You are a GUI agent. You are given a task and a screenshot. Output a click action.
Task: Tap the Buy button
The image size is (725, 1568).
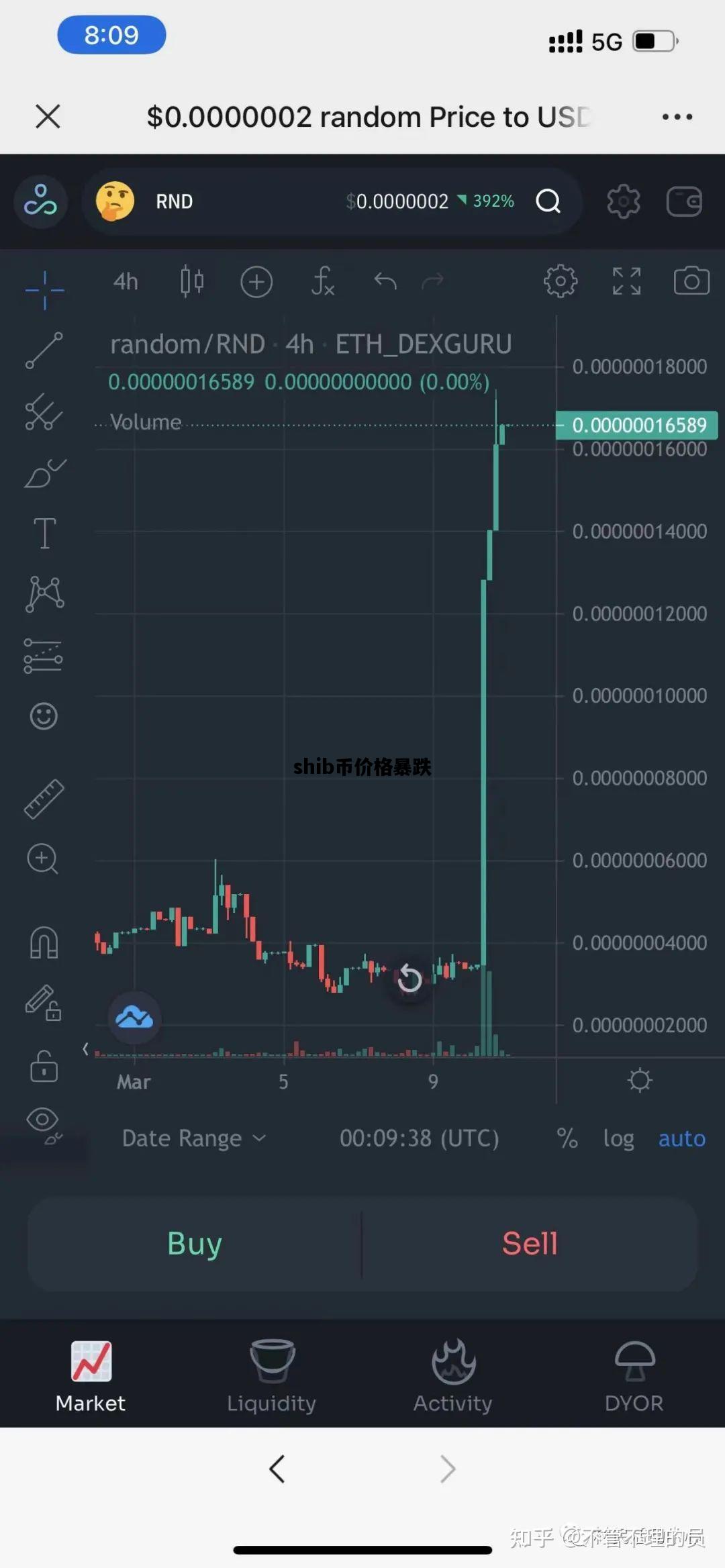pyautogui.click(x=195, y=1243)
